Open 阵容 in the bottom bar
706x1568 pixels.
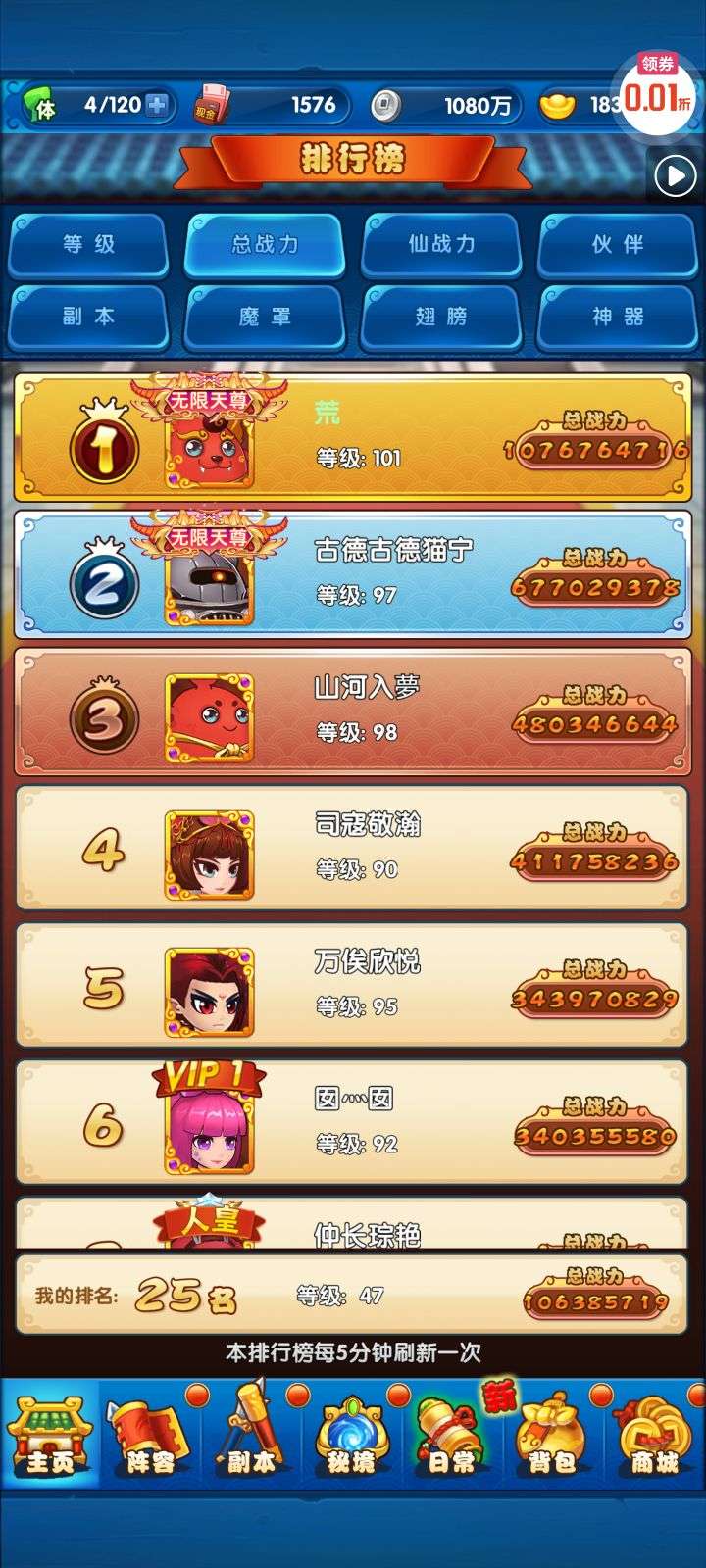[x=150, y=1436]
